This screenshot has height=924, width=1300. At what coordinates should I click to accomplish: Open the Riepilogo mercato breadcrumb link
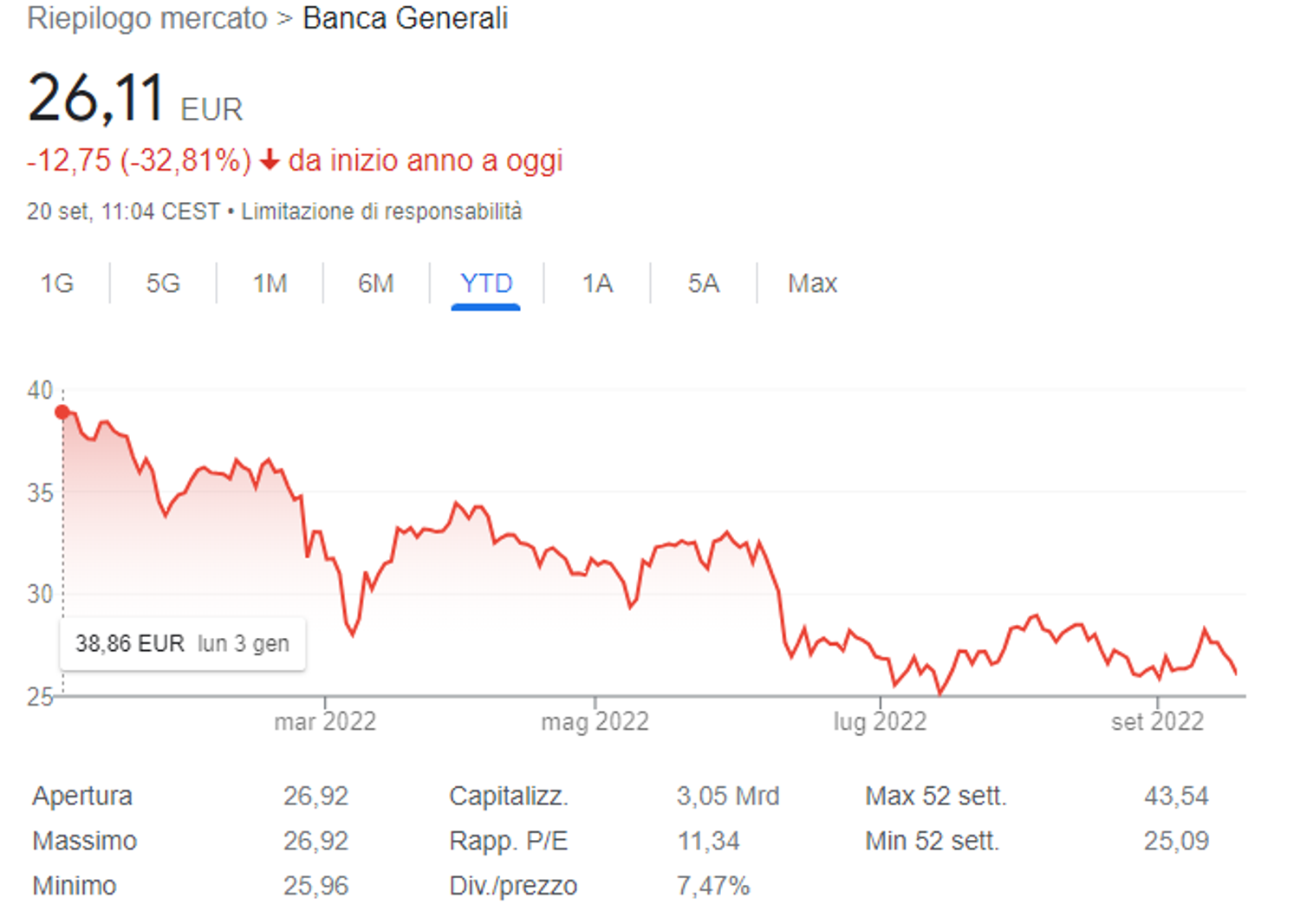[x=147, y=18]
